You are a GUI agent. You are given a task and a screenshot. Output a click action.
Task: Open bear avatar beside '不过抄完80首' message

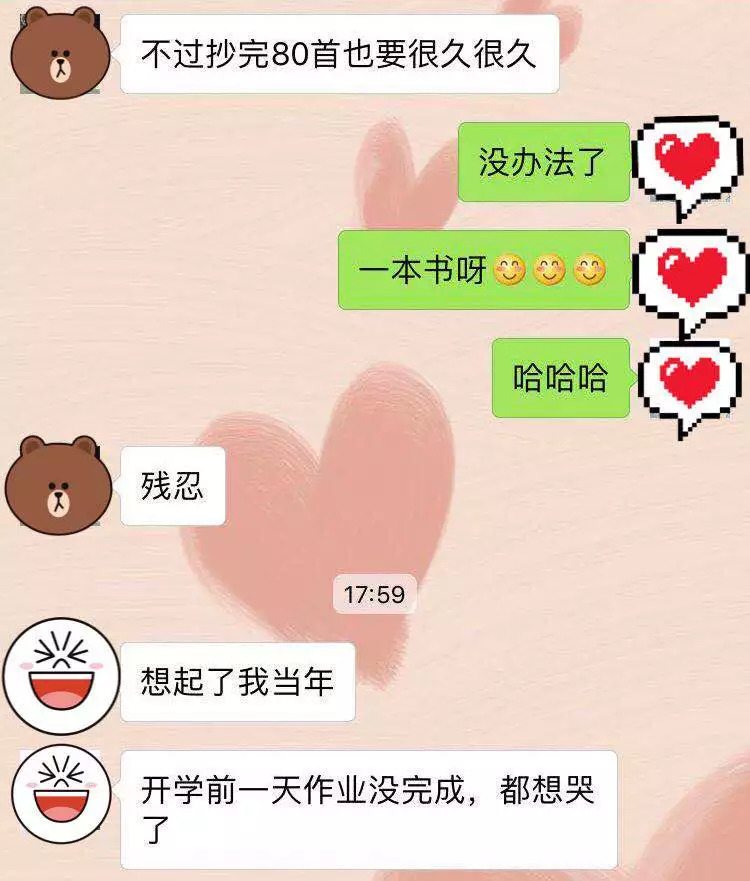click(x=60, y=52)
